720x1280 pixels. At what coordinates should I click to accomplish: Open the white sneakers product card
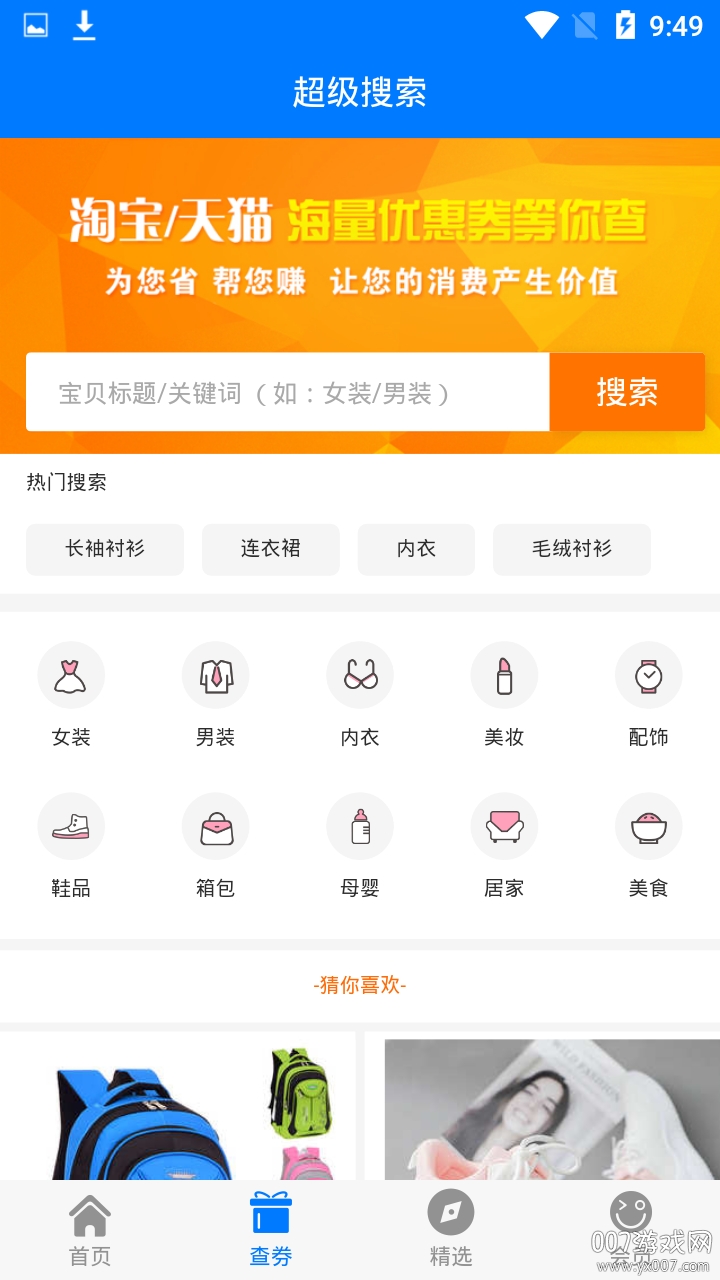pos(542,1106)
